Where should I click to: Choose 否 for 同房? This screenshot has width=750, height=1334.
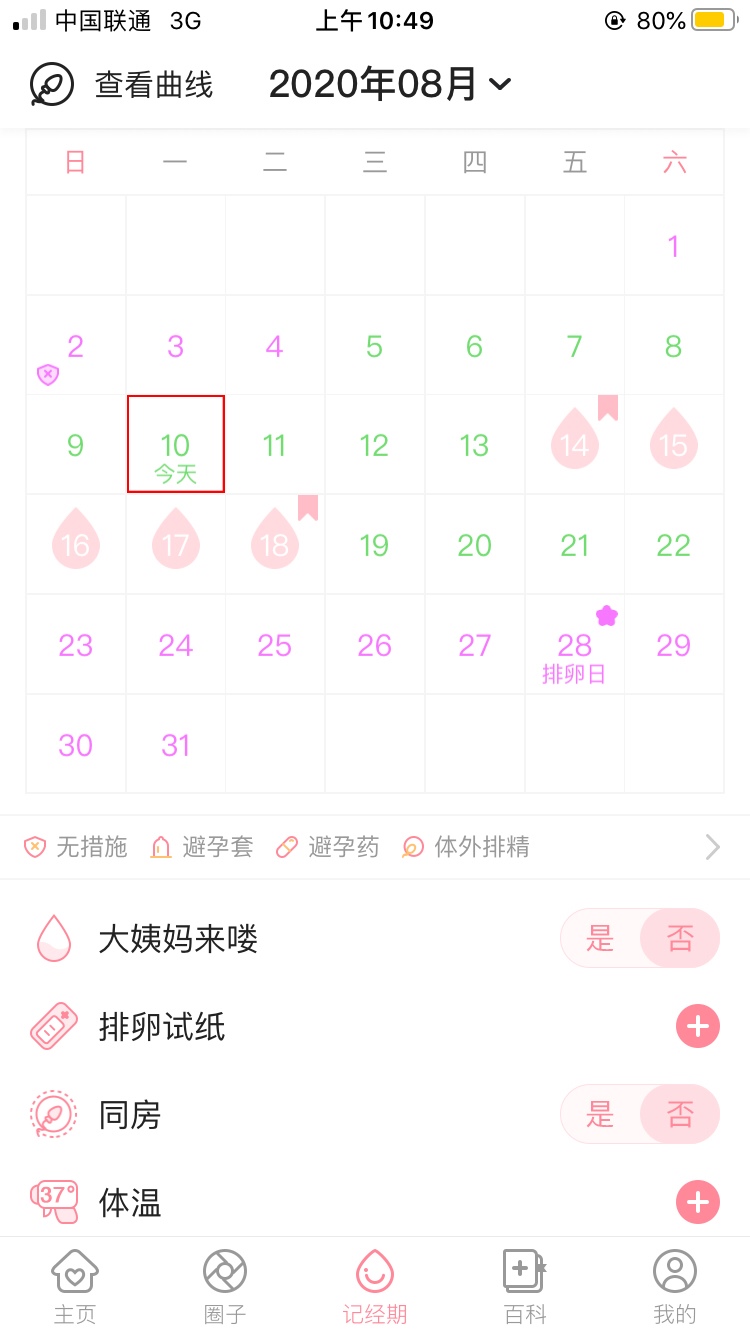[x=680, y=1114]
